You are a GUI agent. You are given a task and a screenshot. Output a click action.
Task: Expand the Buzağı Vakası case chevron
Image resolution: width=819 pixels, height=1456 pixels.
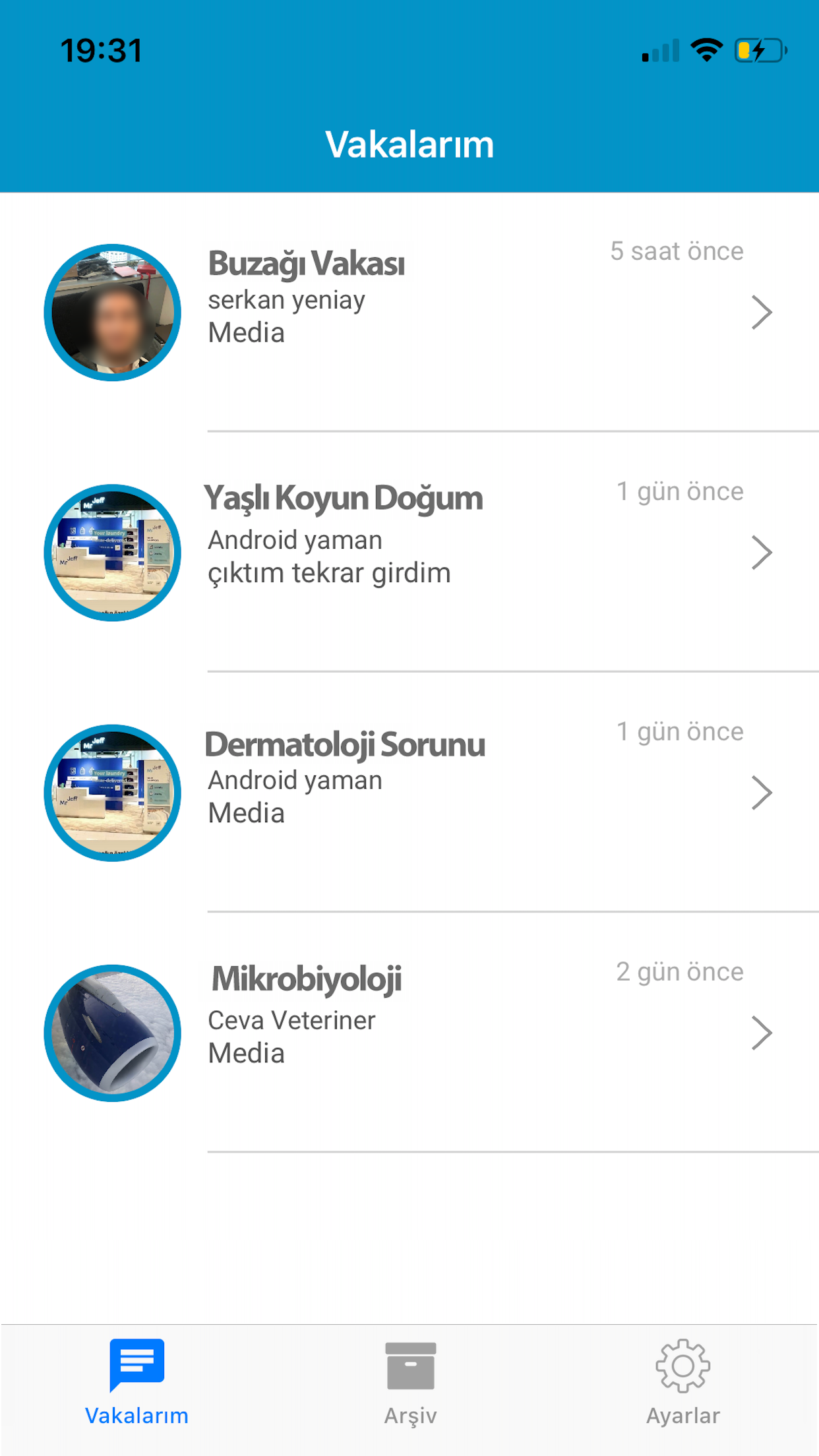(x=762, y=312)
